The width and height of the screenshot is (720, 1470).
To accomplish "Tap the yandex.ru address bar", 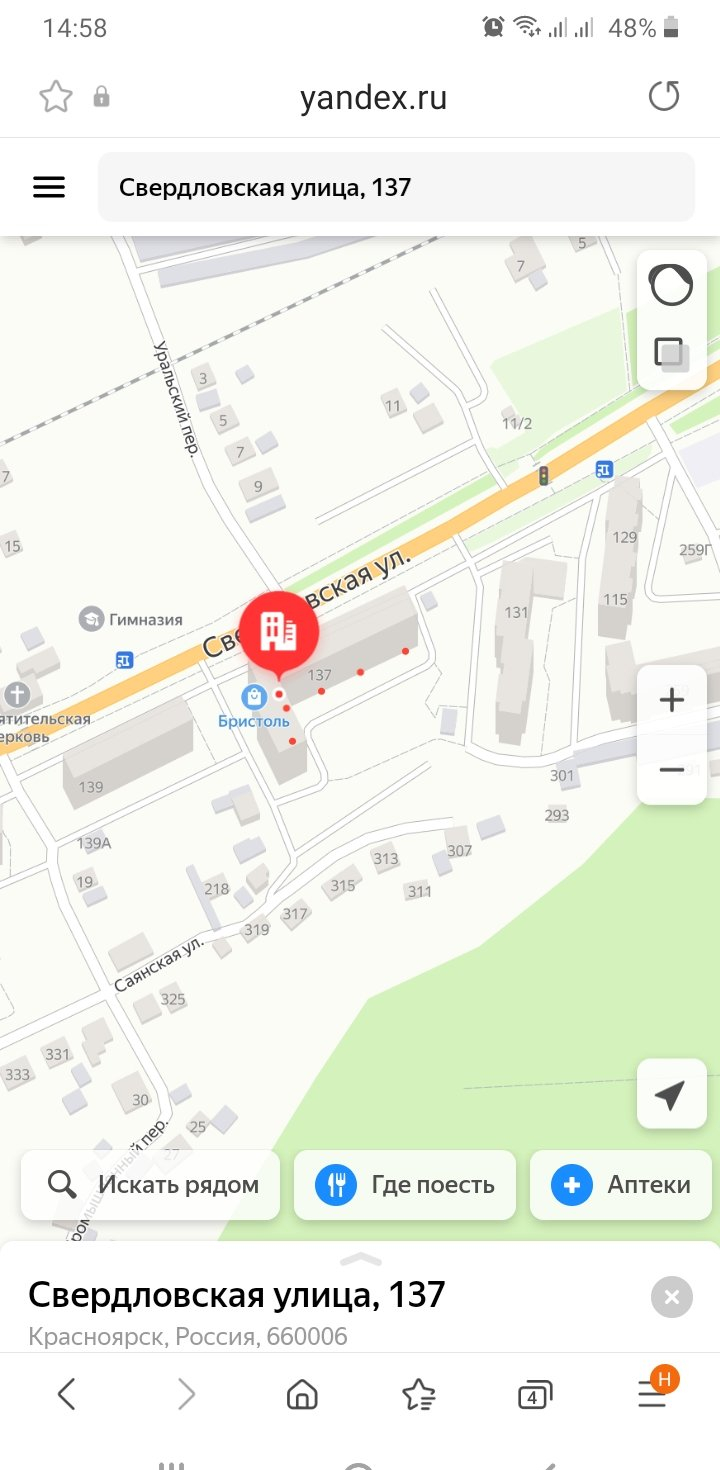I will 373,97.
